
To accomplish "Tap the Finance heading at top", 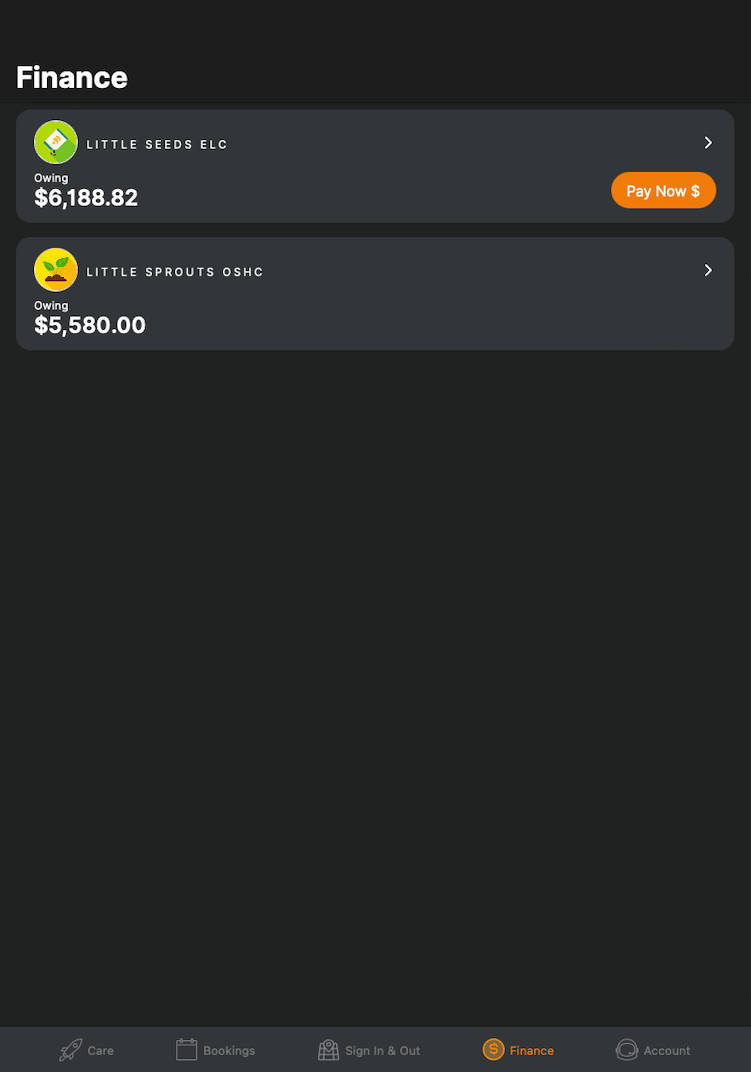I will pos(71,77).
